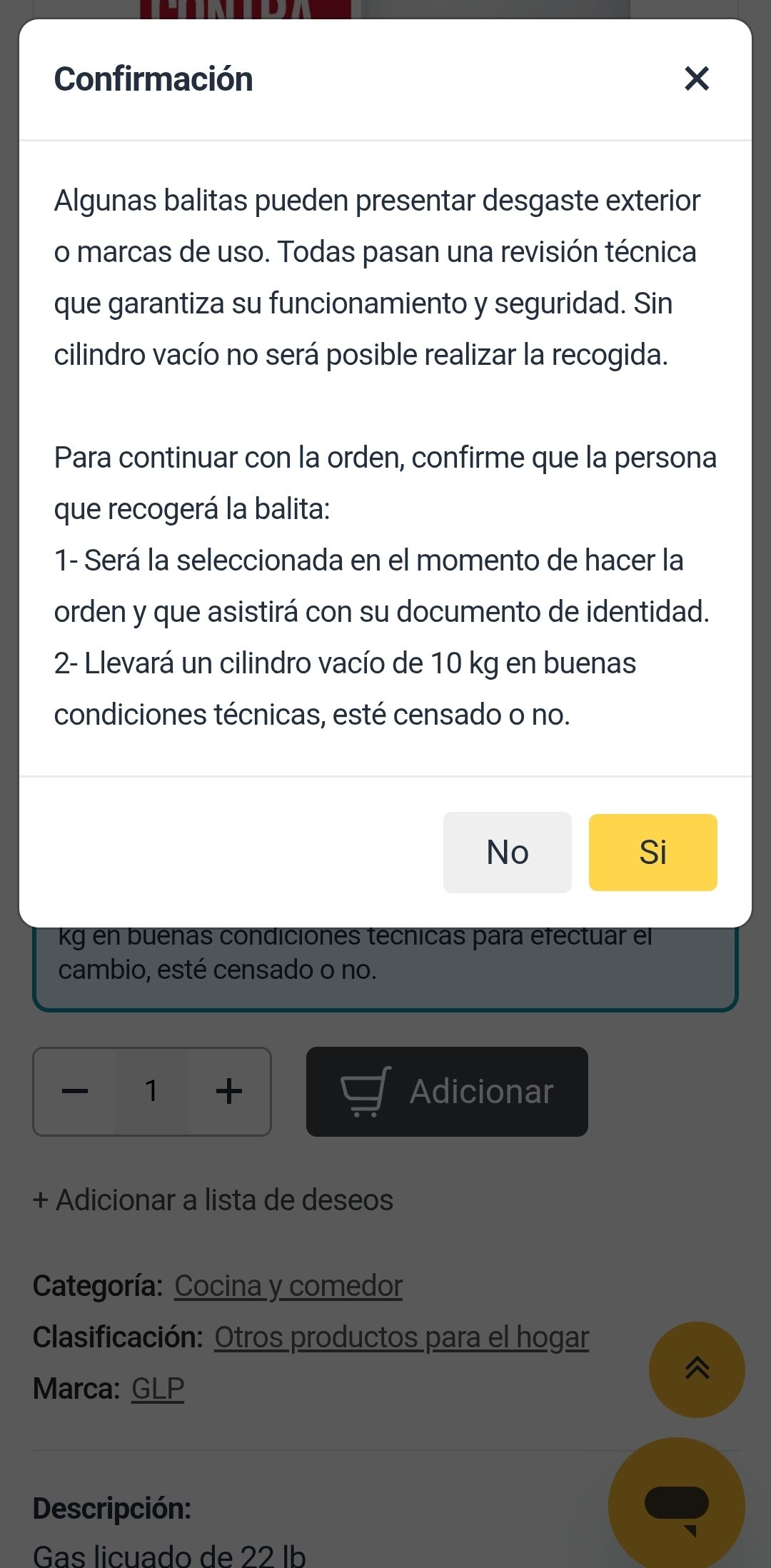Tap the scroll-to-top arrow button
Image resolution: width=771 pixels, height=1568 pixels.
pyautogui.click(x=697, y=1369)
